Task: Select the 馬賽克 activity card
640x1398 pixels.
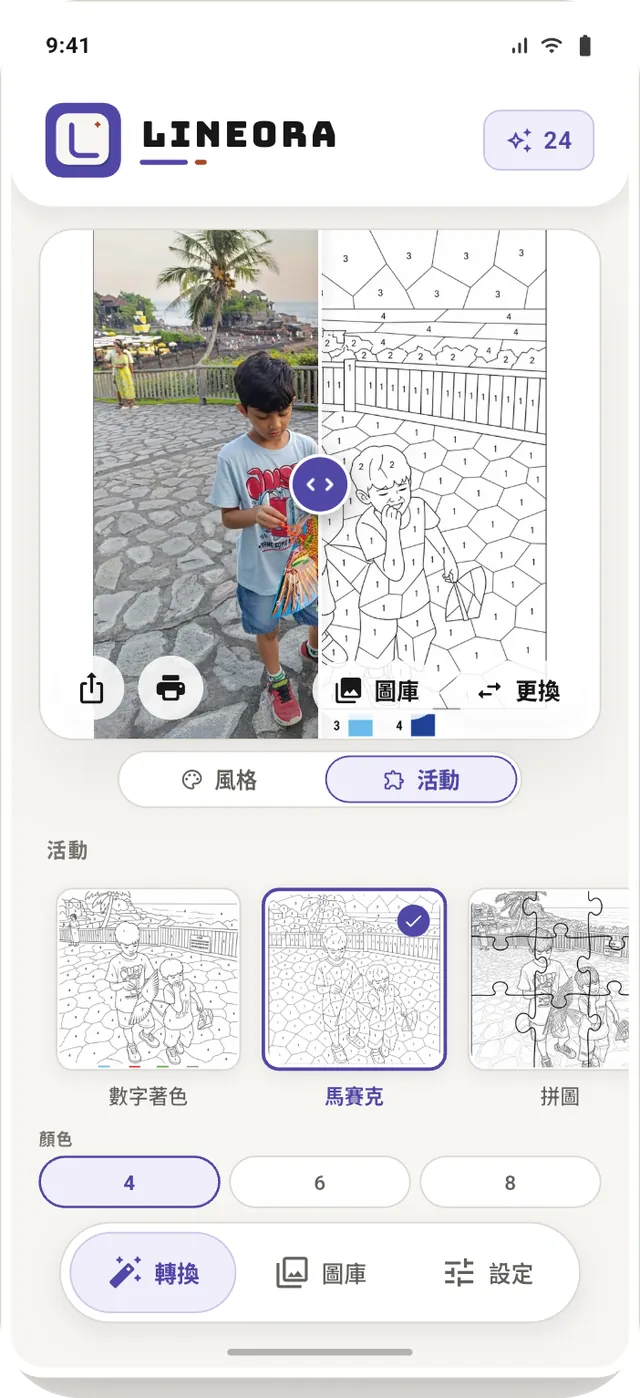Action: pos(354,998)
